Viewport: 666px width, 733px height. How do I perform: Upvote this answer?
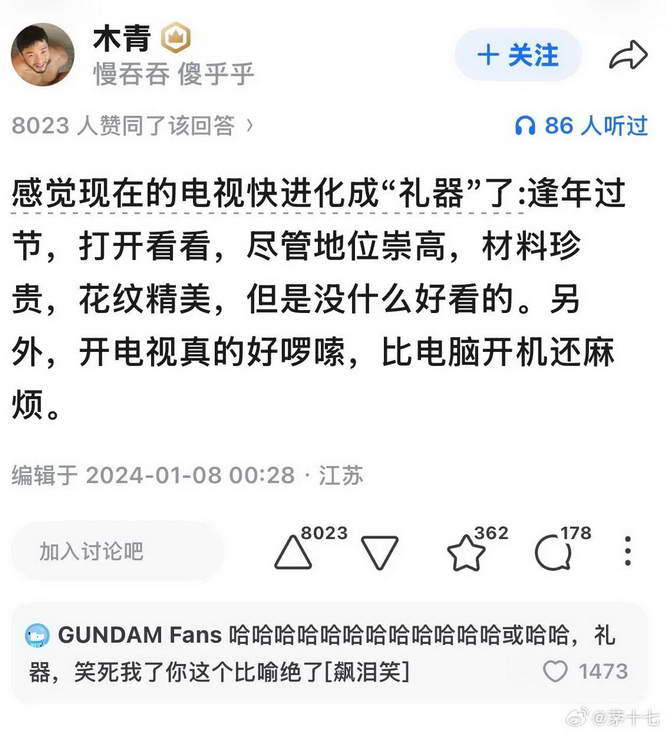coord(294,552)
